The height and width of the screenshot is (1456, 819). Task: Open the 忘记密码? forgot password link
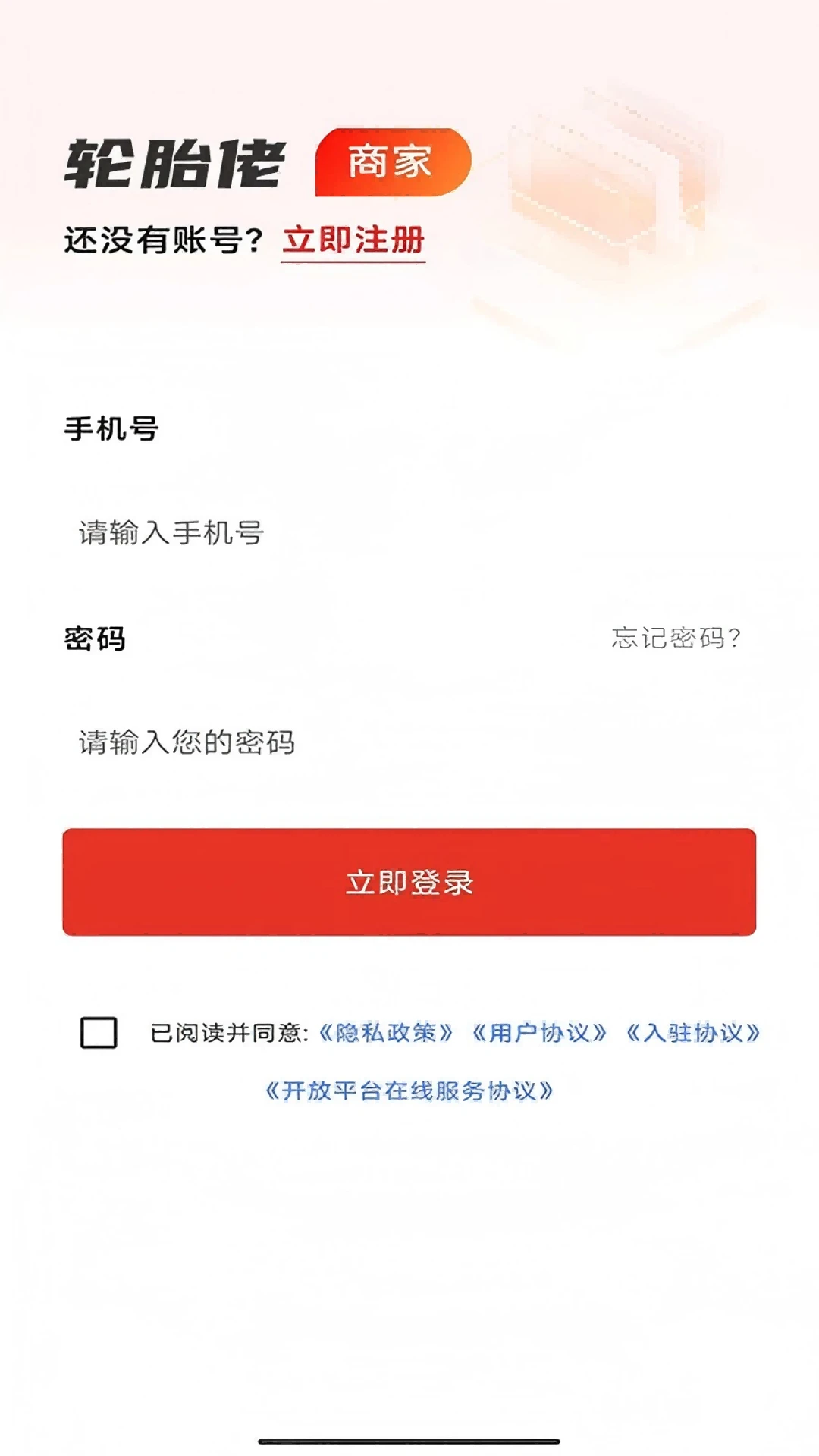pos(676,638)
